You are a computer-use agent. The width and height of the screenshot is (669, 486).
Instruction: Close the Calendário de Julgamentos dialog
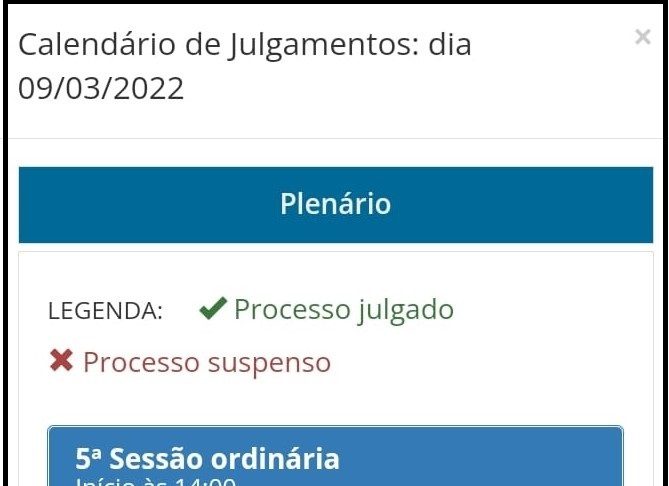pos(642,37)
